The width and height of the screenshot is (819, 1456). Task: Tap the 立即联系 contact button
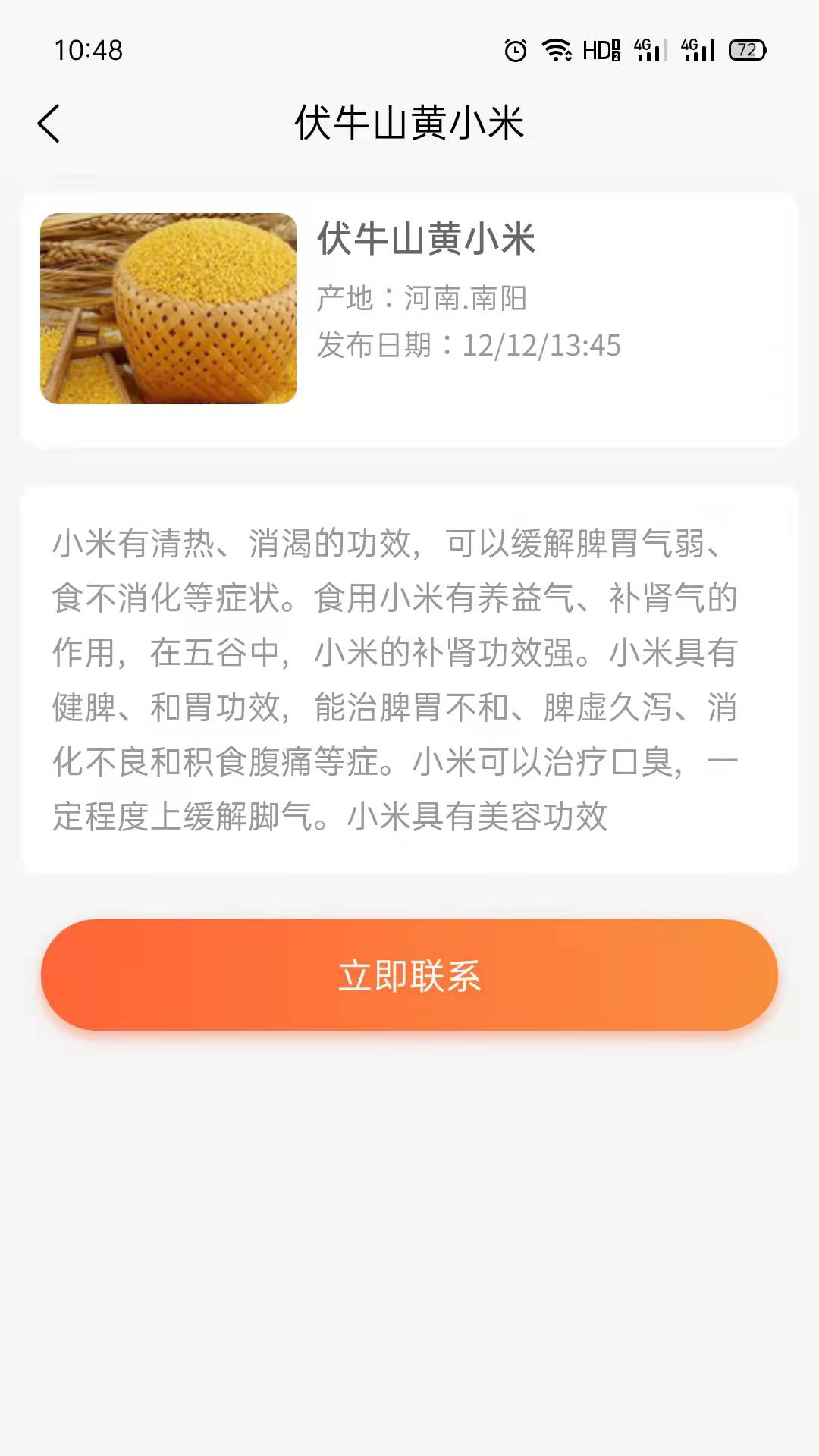point(409,974)
